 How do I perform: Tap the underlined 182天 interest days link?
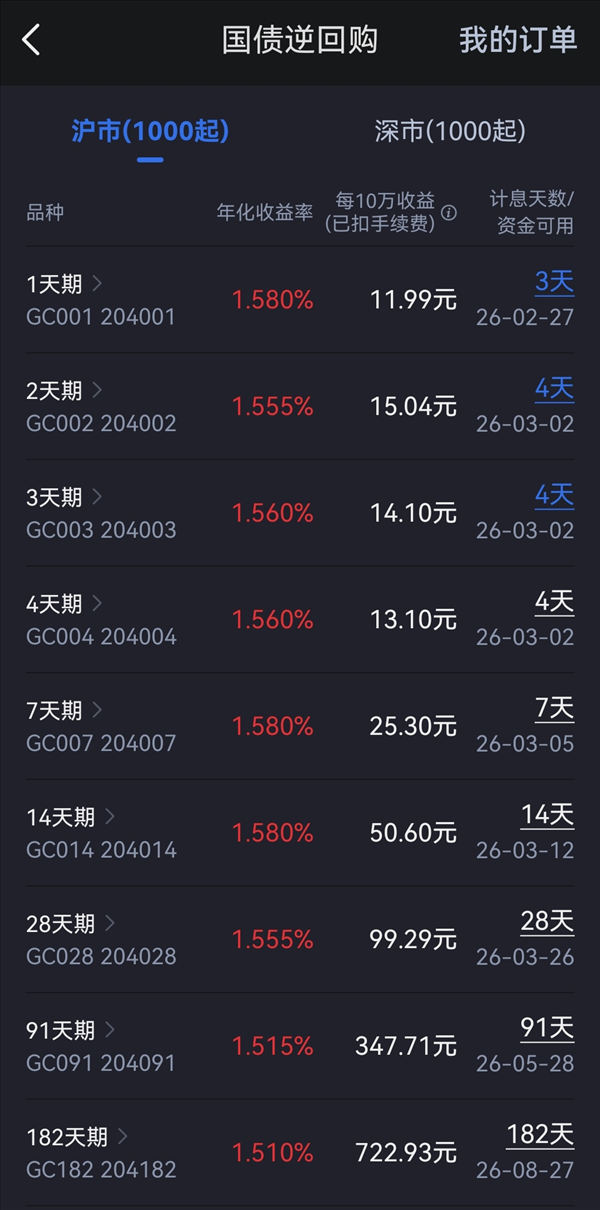tap(540, 1135)
